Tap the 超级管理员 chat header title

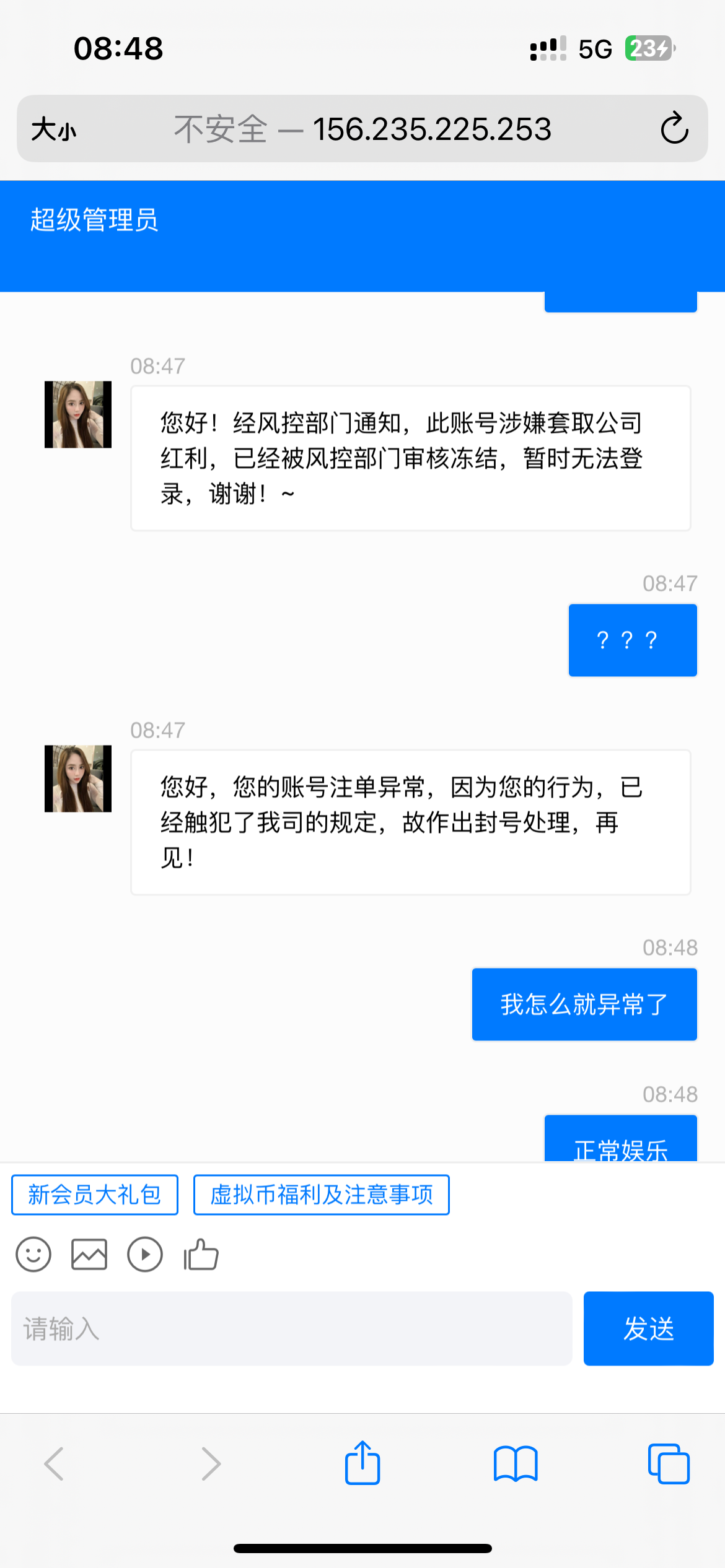pos(94,220)
